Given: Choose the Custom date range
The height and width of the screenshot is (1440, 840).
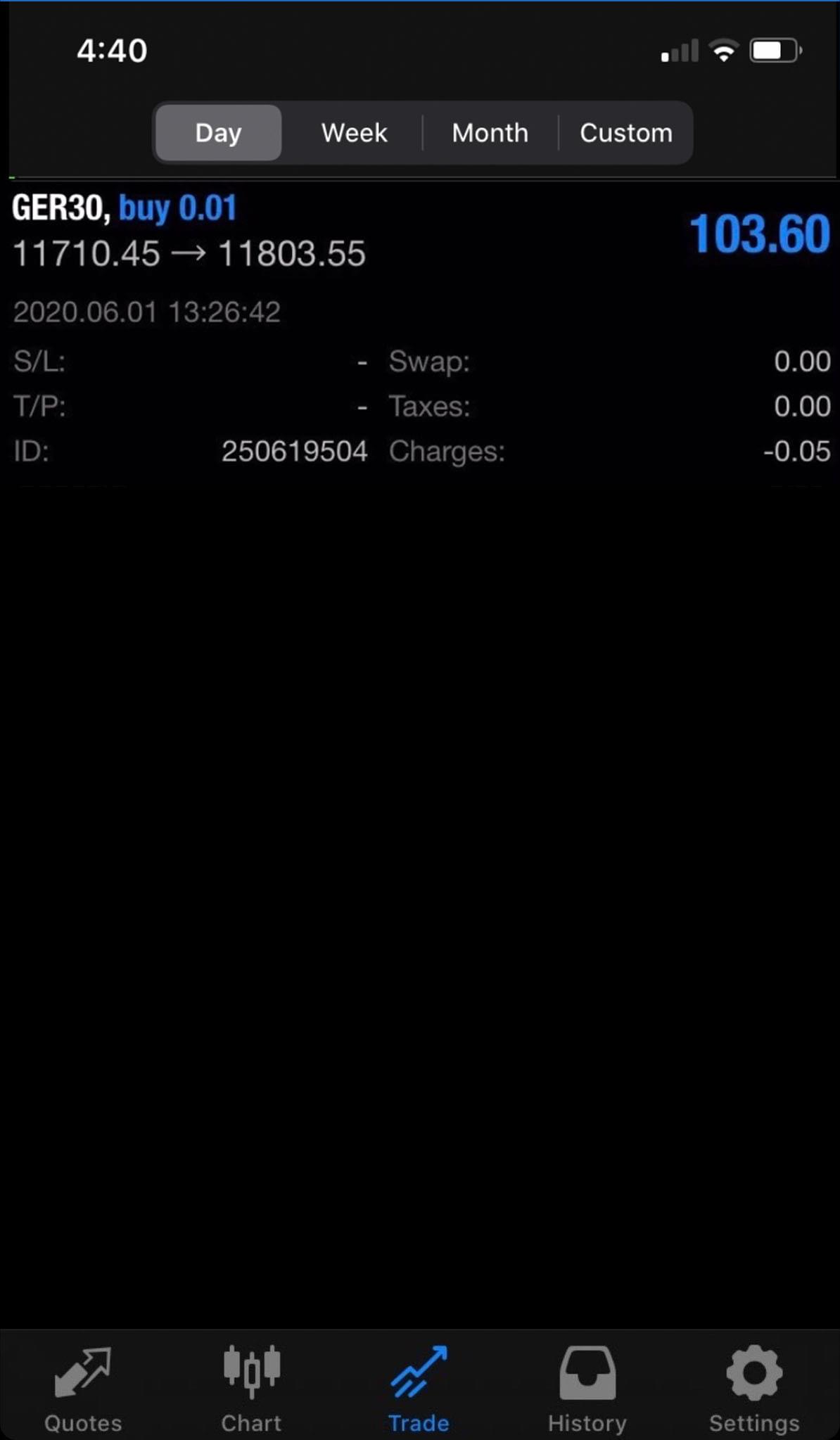Looking at the screenshot, I should [625, 133].
